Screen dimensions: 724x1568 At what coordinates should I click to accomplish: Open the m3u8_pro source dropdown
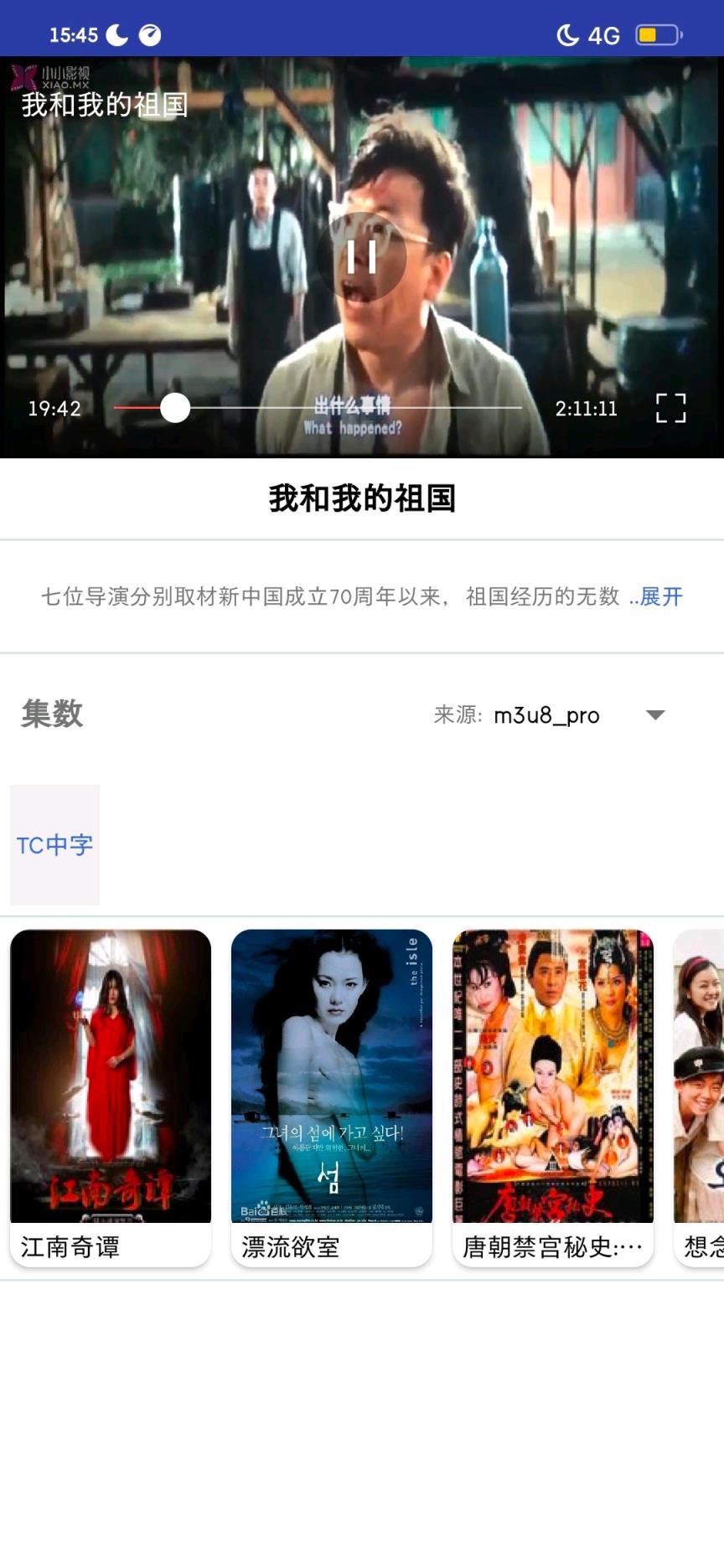tap(546, 715)
